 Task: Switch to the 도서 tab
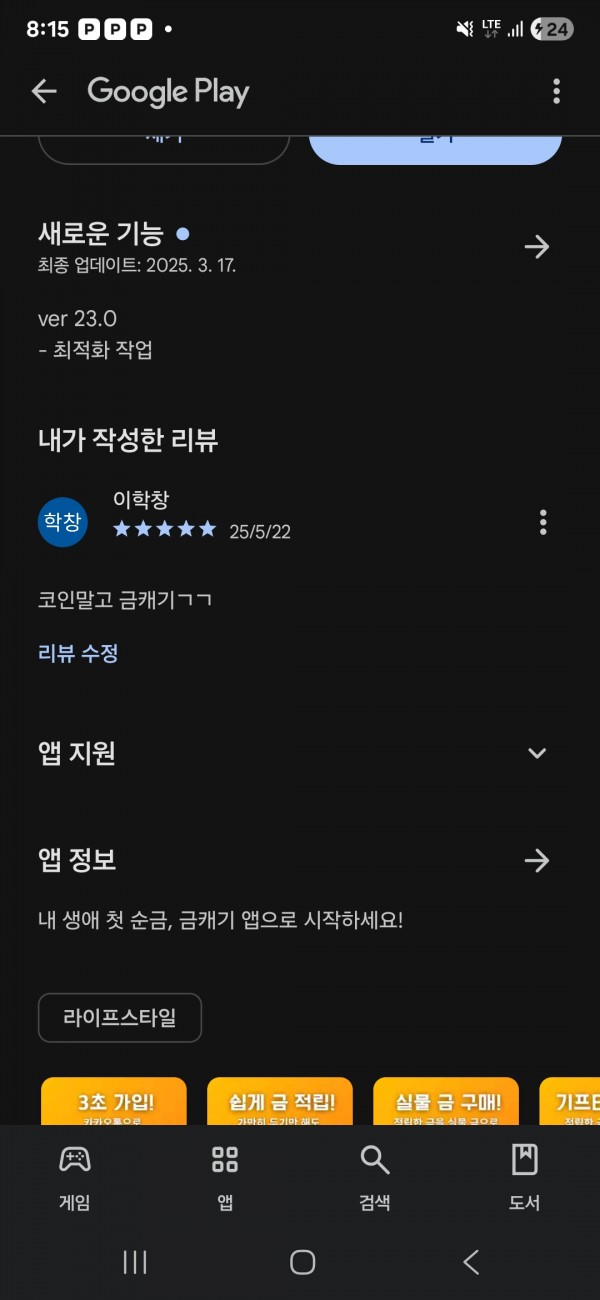525,1178
